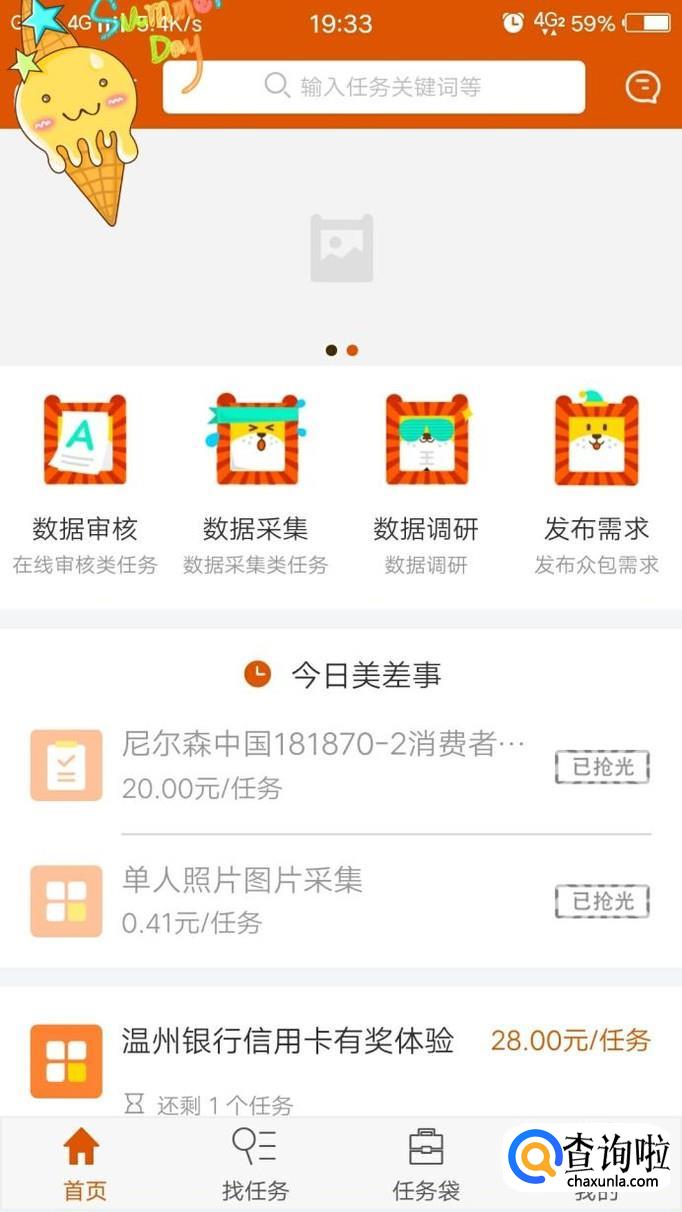This screenshot has width=682, height=1212.
Task: Open the 单人照片图片采集 task
Action: click(341, 901)
